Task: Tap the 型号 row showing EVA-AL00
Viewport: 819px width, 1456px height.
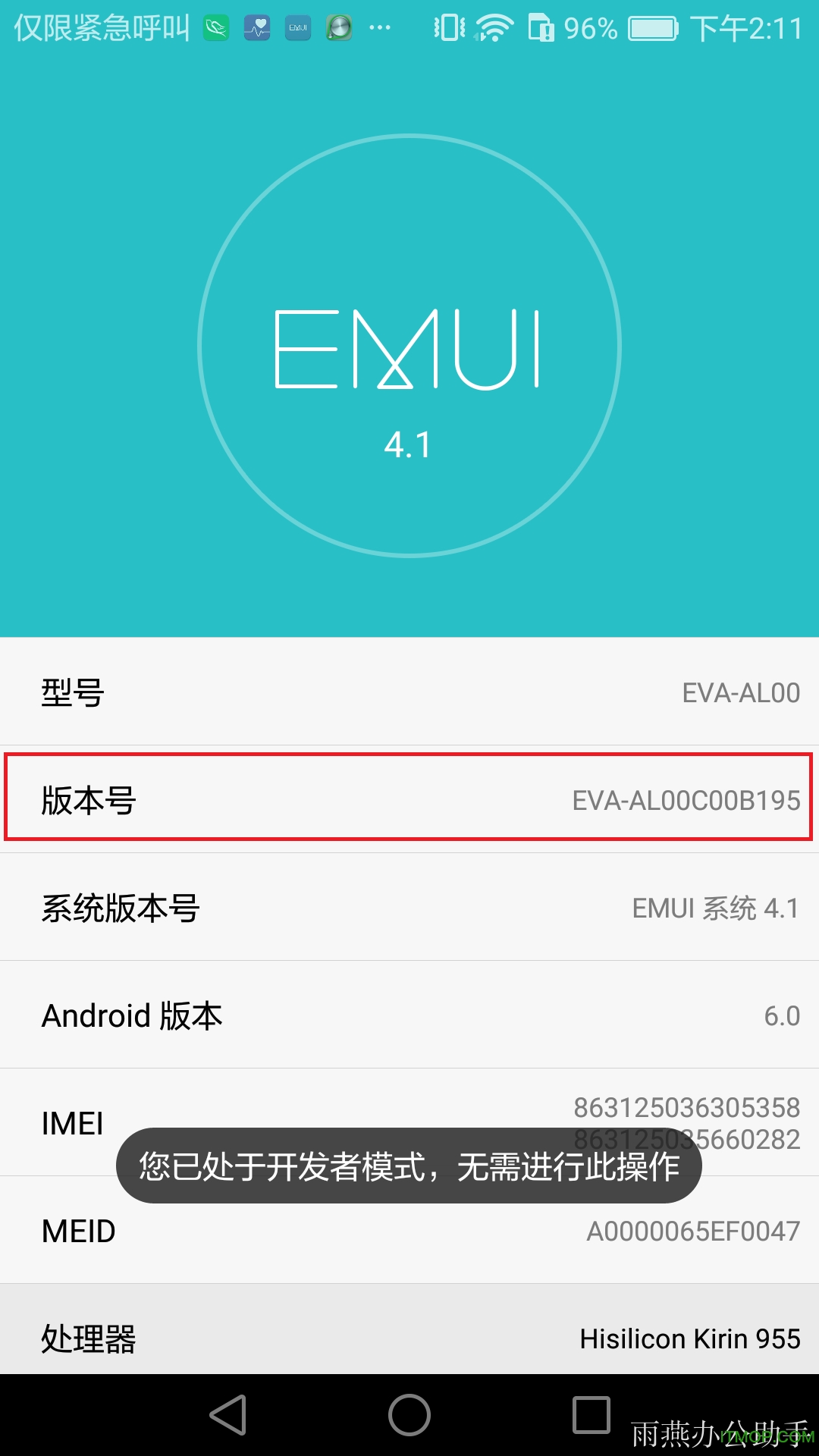Action: point(409,692)
